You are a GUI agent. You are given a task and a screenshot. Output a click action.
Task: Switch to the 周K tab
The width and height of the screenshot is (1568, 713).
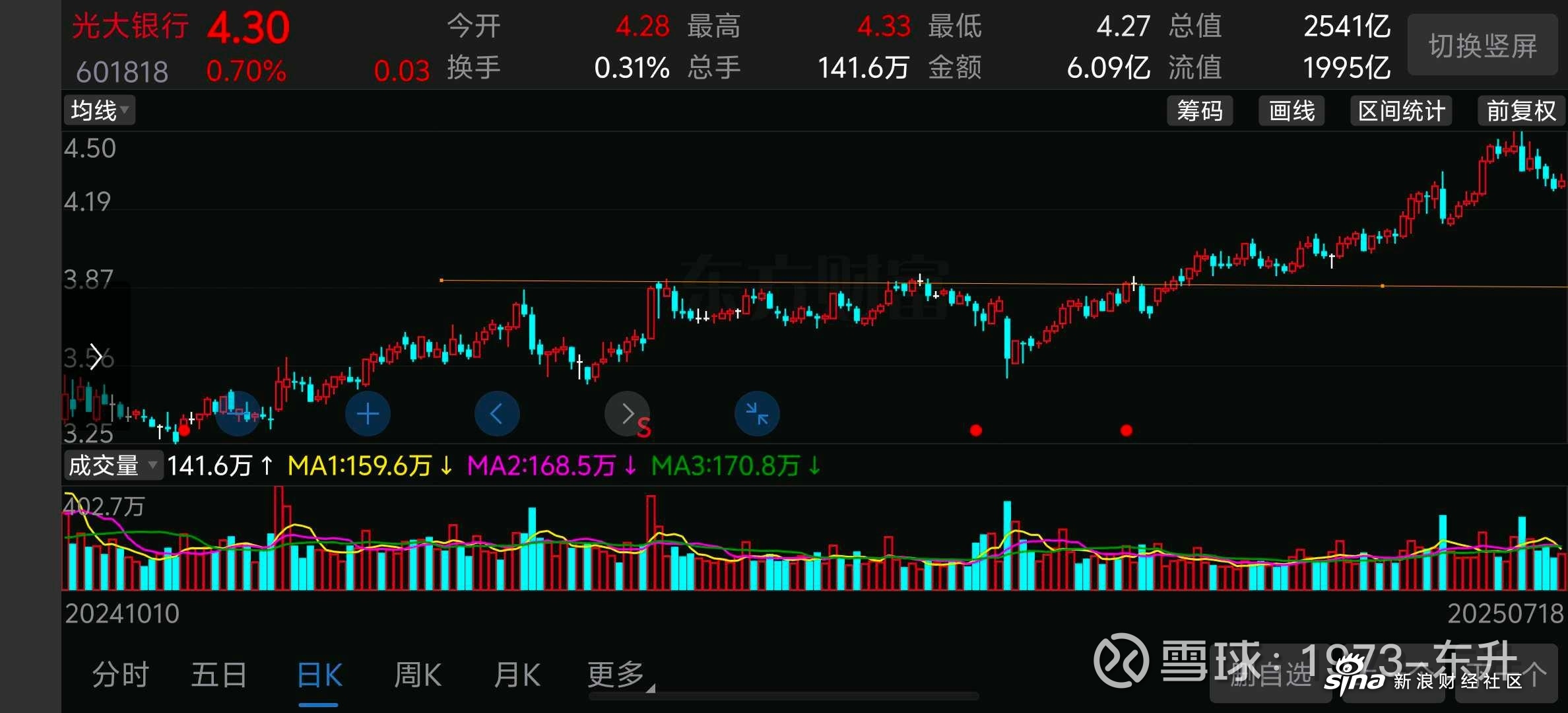pos(418,675)
